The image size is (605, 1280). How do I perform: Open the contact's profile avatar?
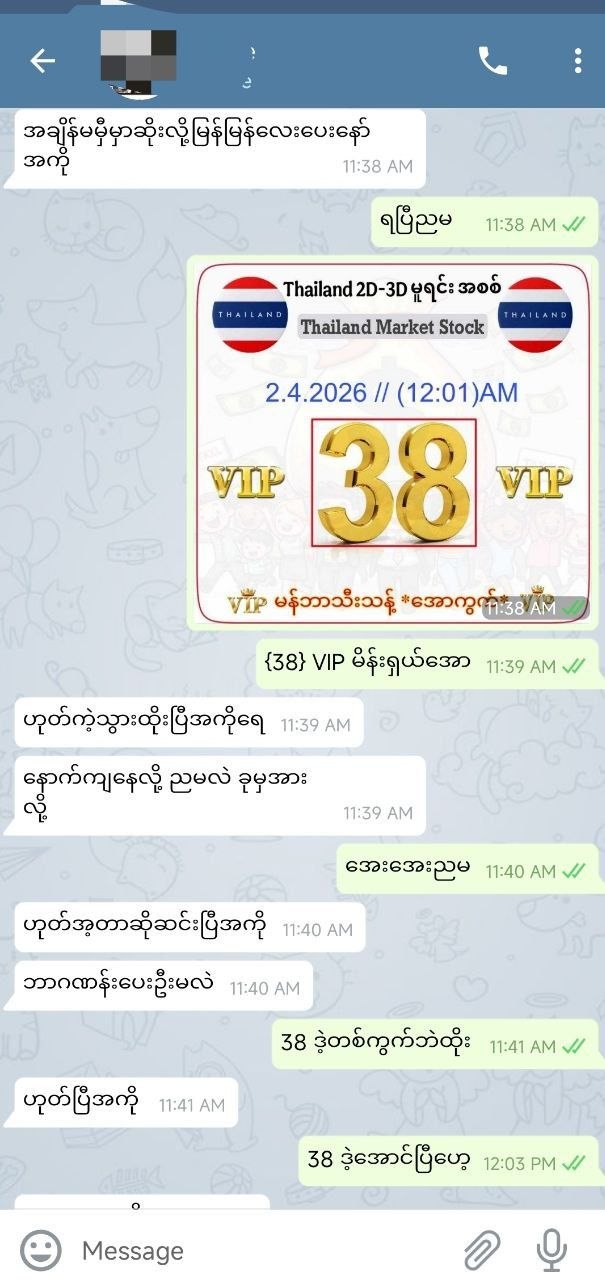138,60
